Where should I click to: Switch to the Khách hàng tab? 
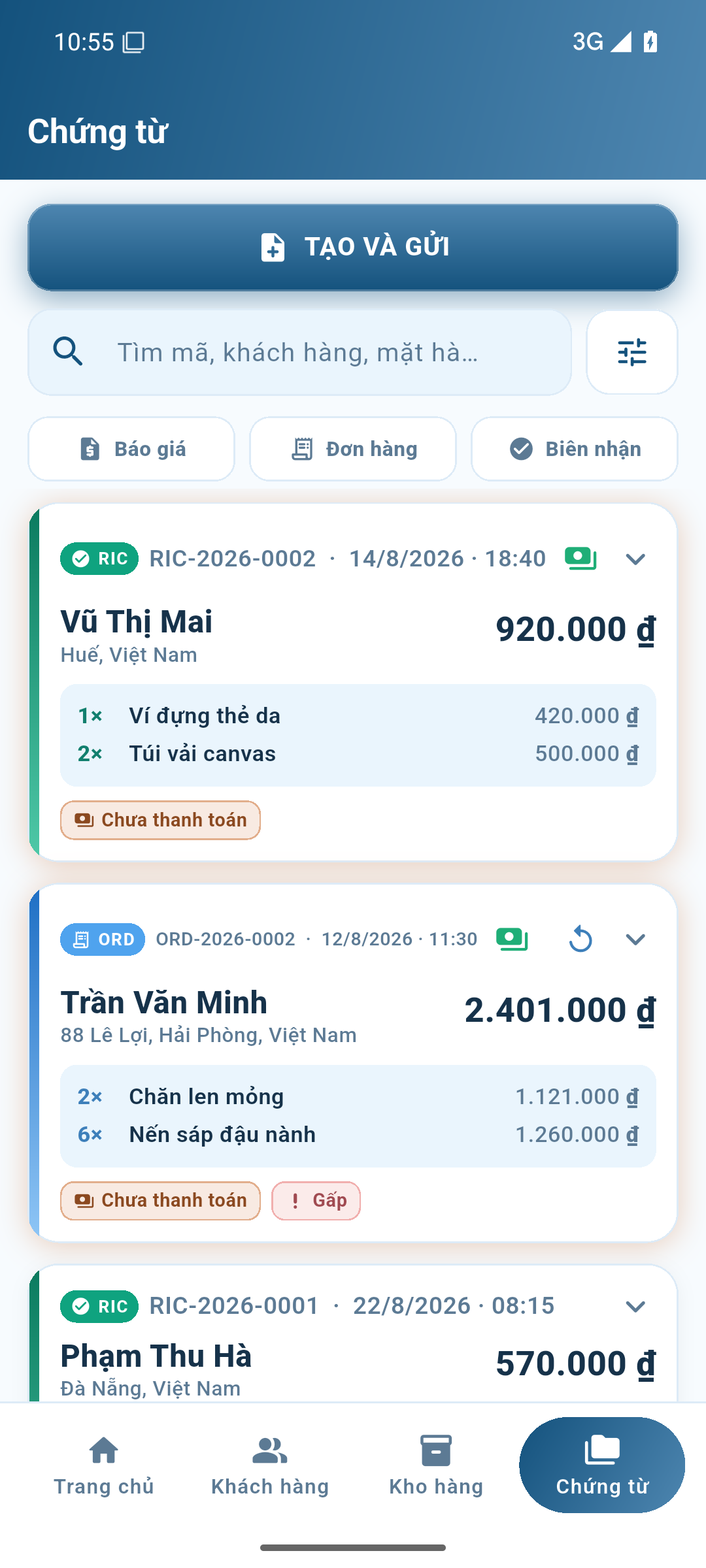point(270,1465)
